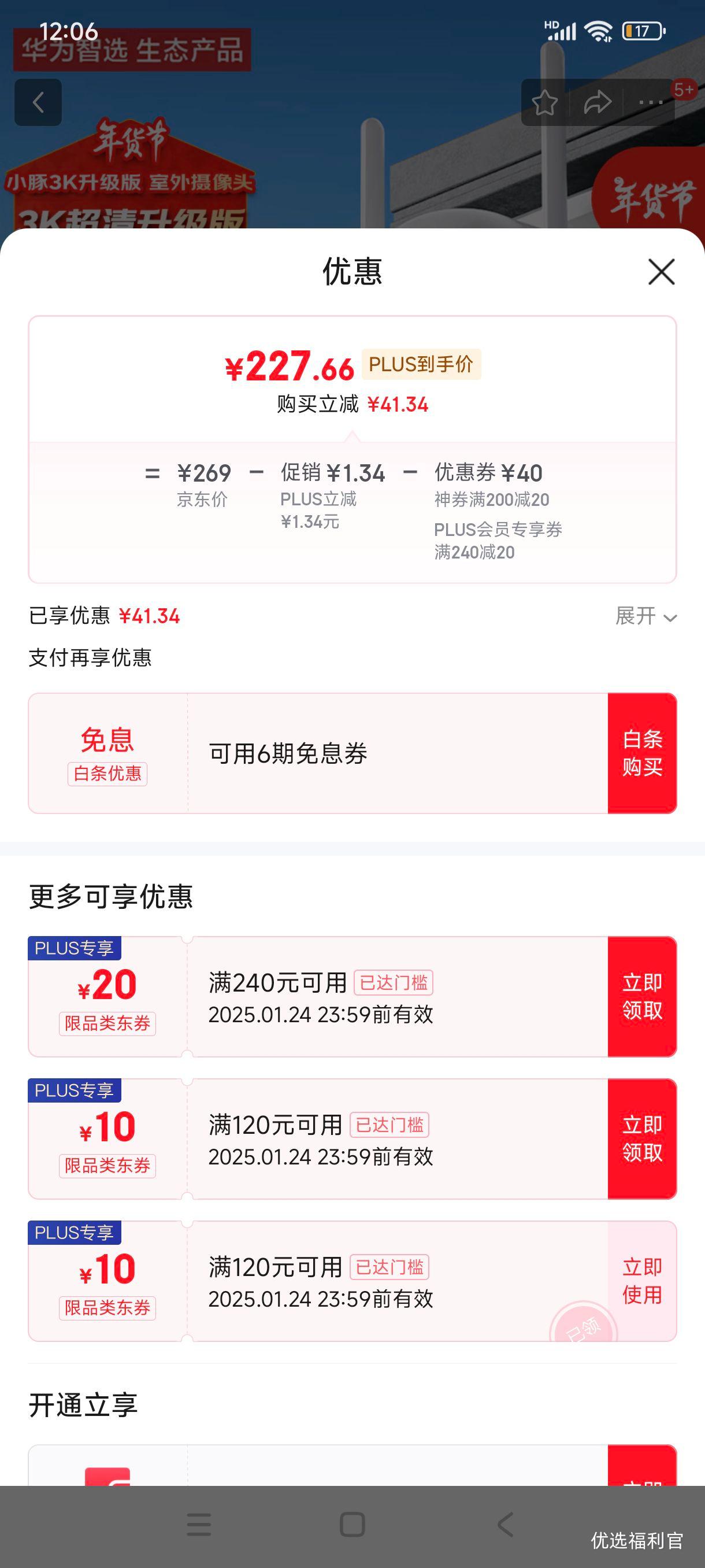
Task: Tap the 神券满200减20 coupon description text
Action: coord(490,500)
